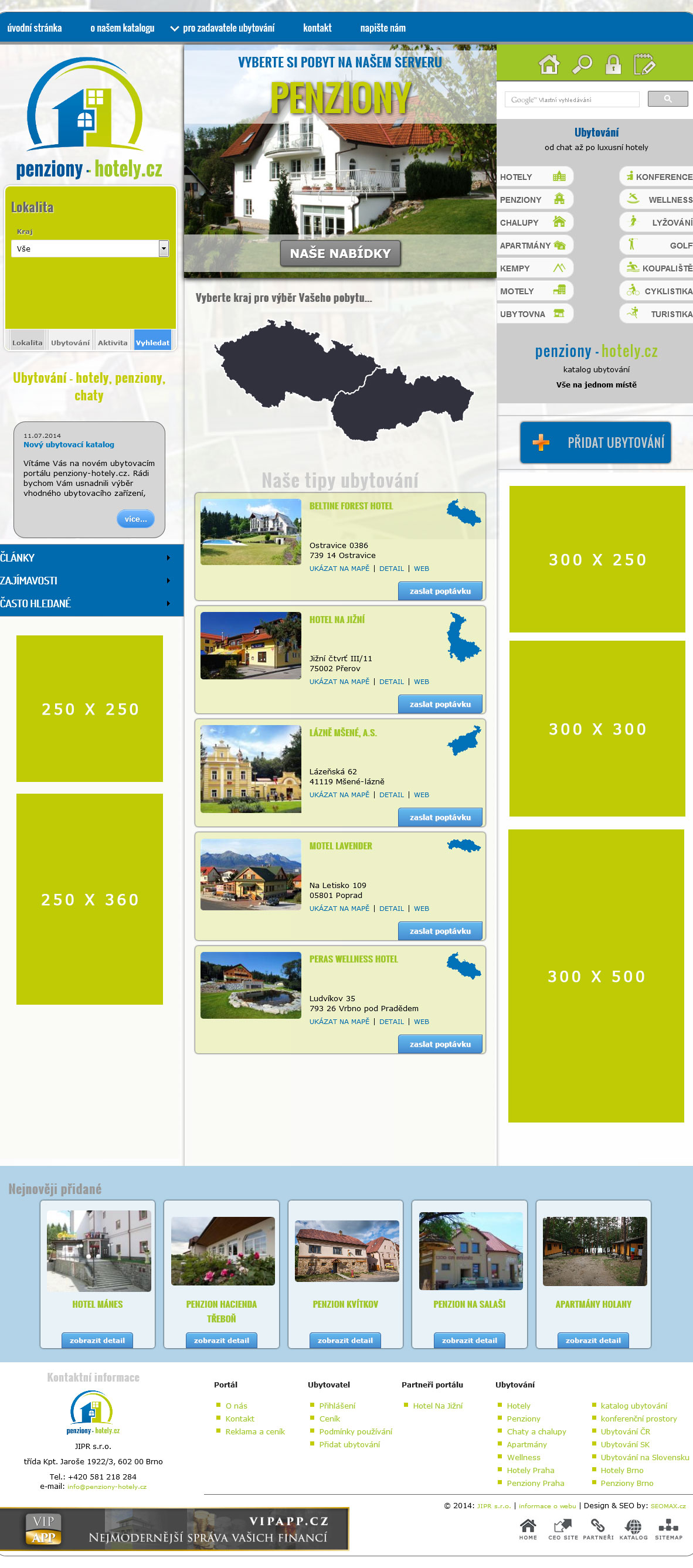
Task: Switch to the Aktivita tab
Action: (x=113, y=343)
